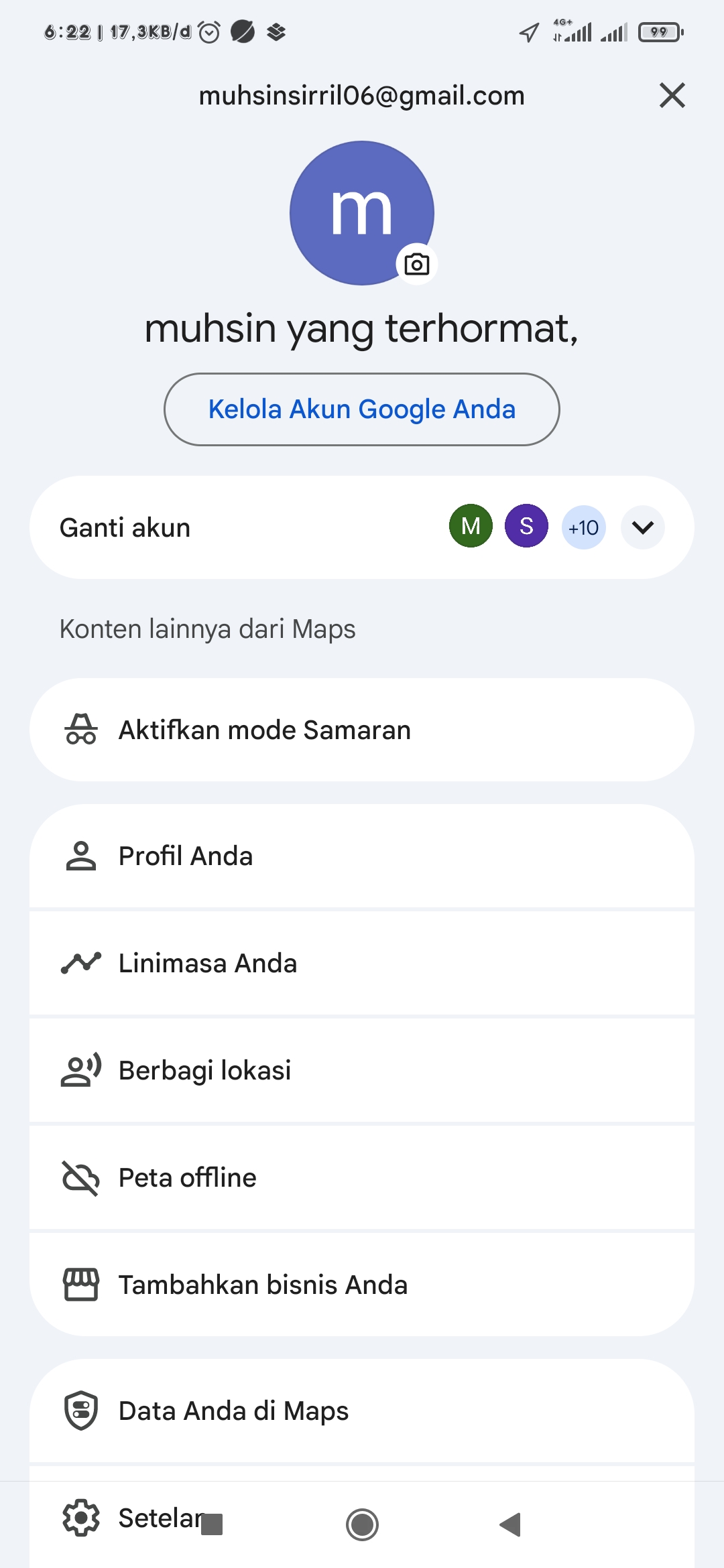Turn on Aktifkan mode Samaran
Image resolution: width=724 pixels, height=1568 pixels.
click(362, 730)
